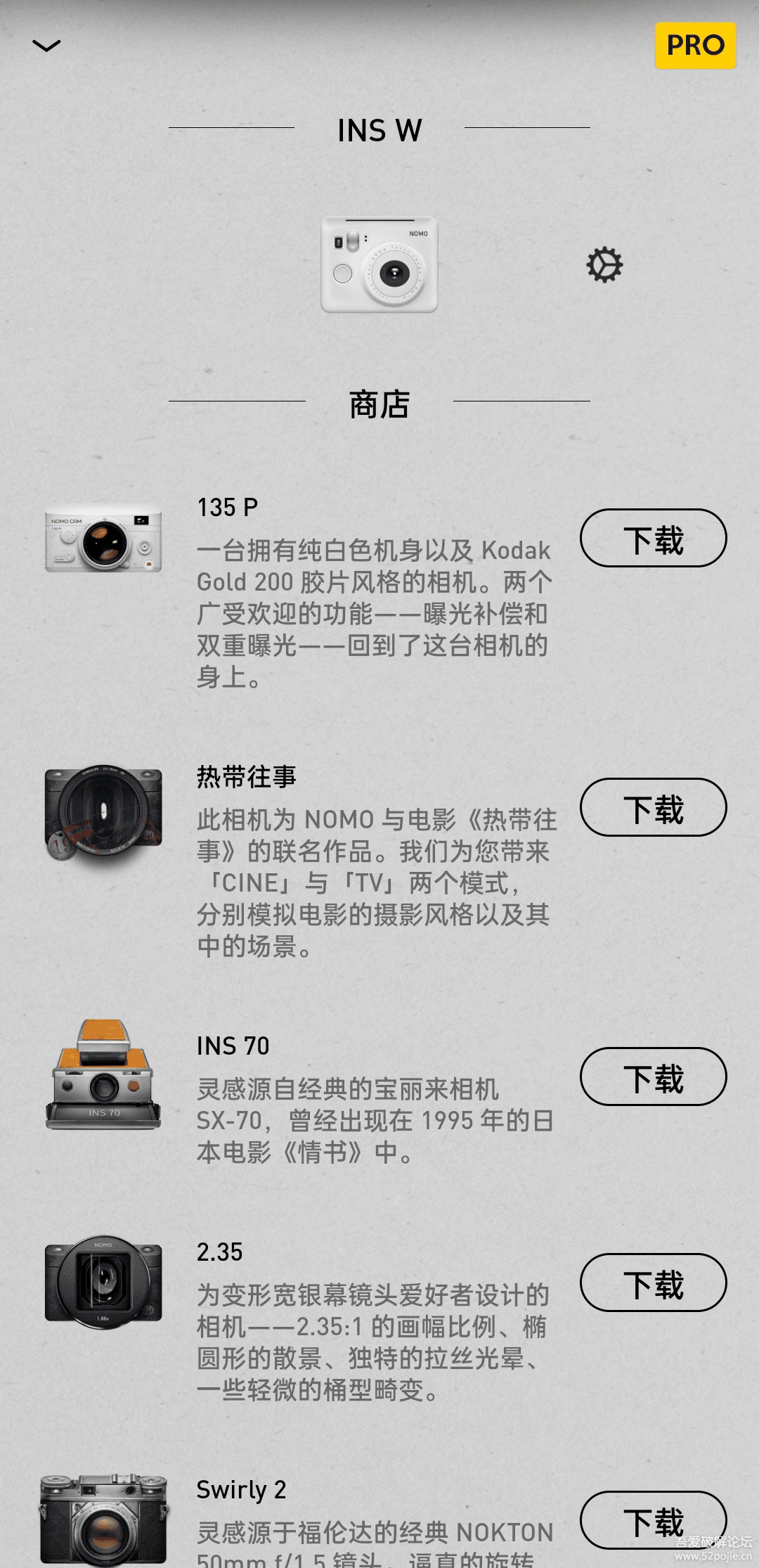
Task: Collapse the camera panel with the down chevron
Action: [x=46, y=46]
